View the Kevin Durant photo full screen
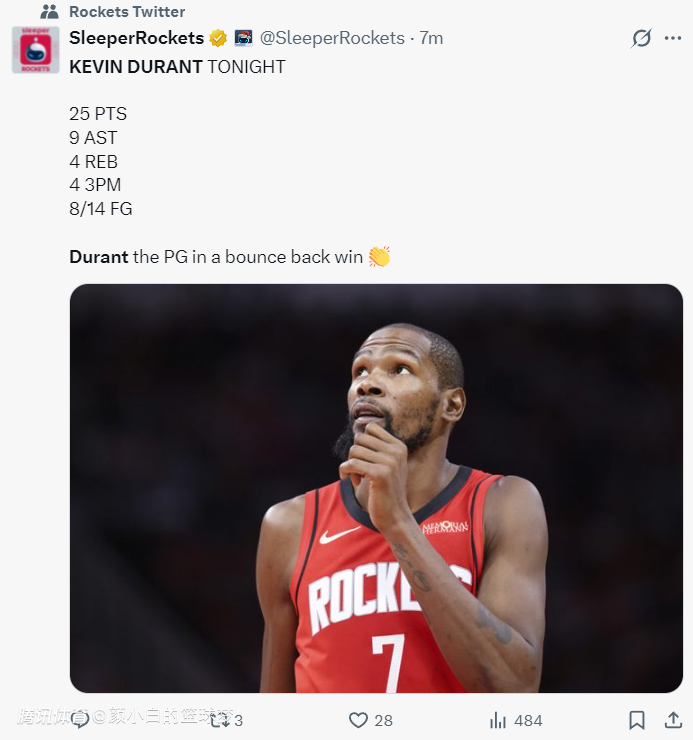The image size is (693, 740). point(376,488)
